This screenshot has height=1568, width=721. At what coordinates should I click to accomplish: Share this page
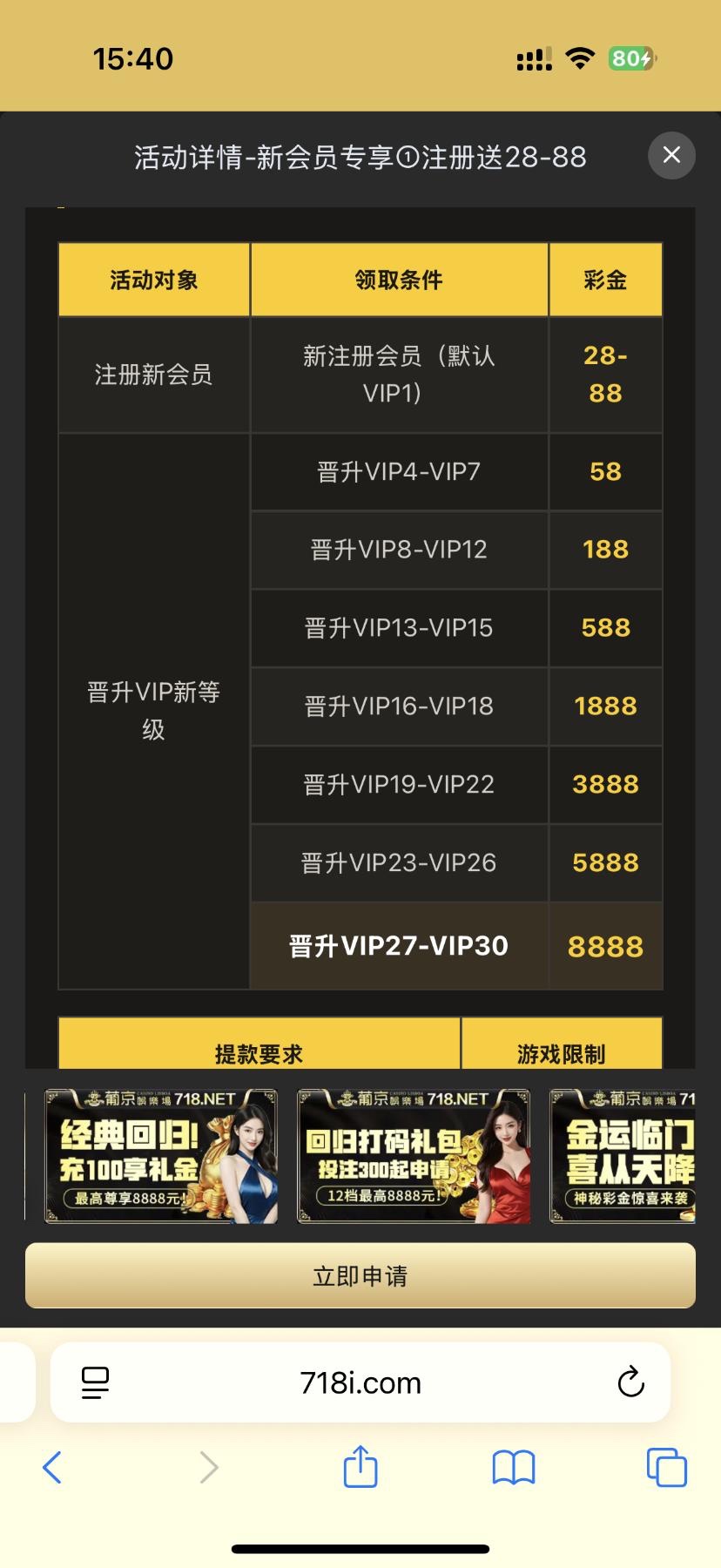click(360, 1466)
